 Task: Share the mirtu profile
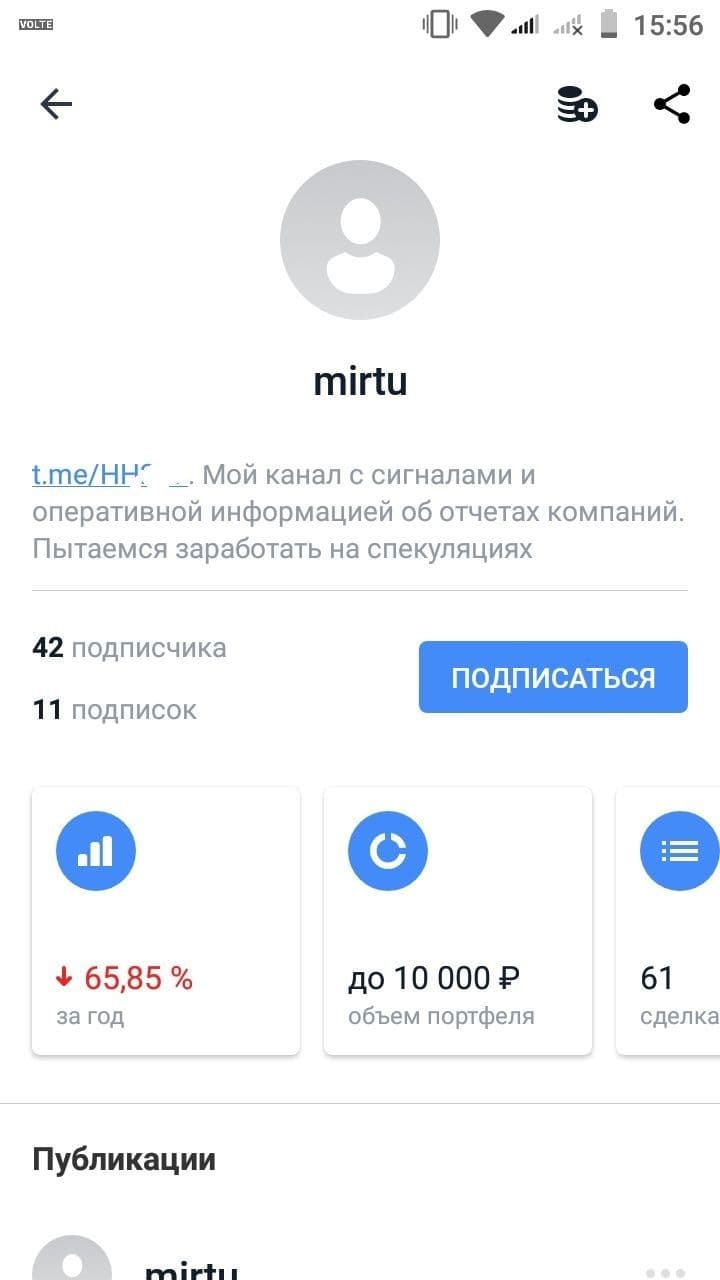point(672,104)
